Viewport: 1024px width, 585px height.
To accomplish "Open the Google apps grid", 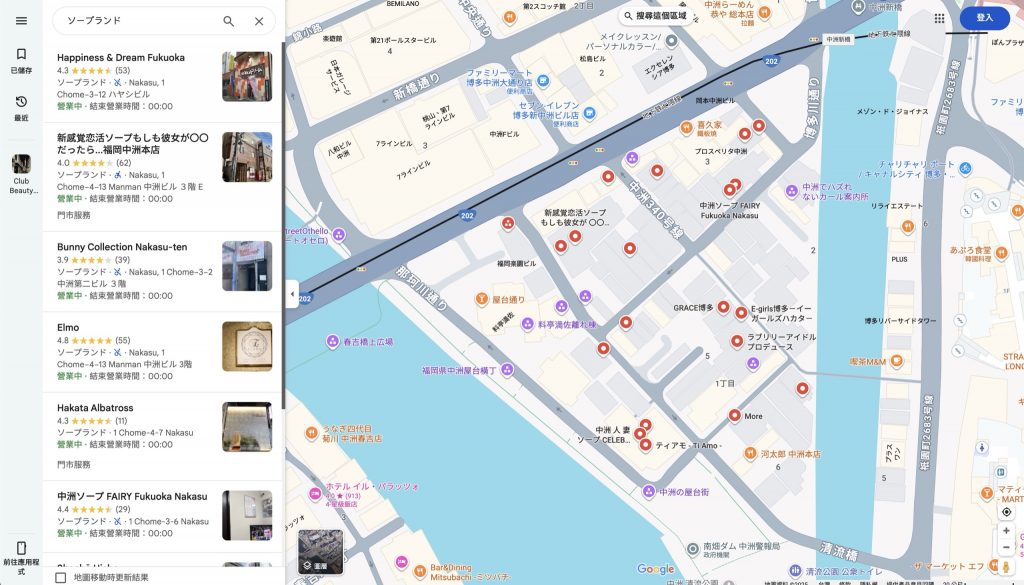I will click(x=939, y=18).
